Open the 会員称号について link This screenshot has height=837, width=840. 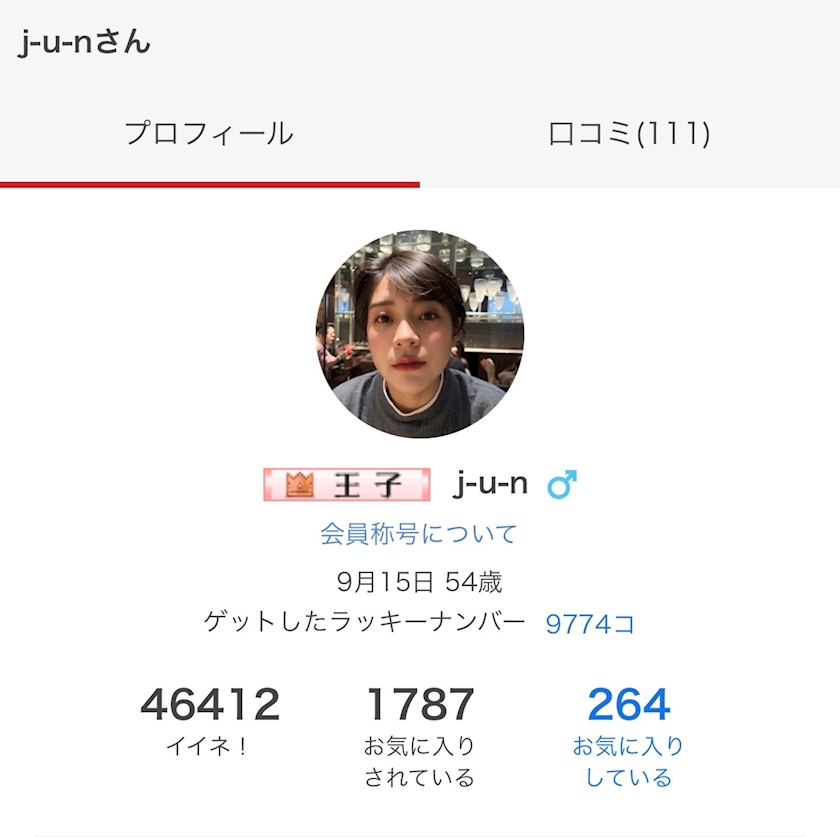(418, 534)
